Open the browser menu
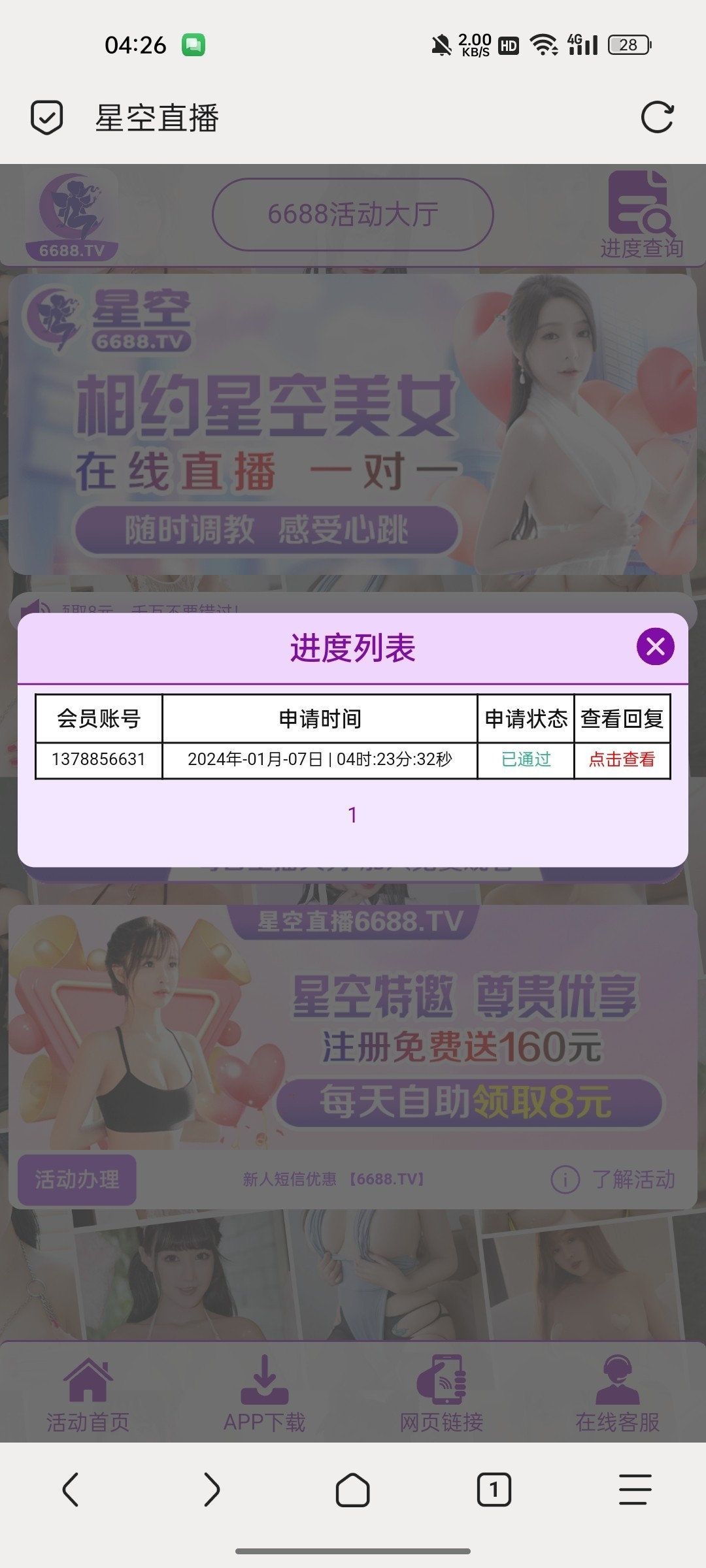Screen dimensions: 706x1568 [635, 1490]
